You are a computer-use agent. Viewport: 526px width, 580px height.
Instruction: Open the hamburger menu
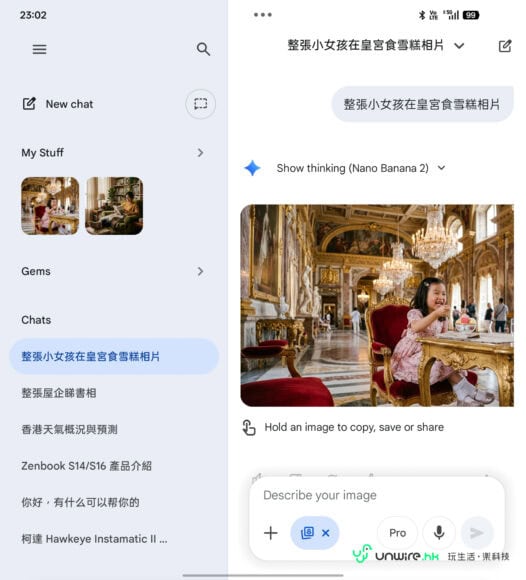[39, 49]
